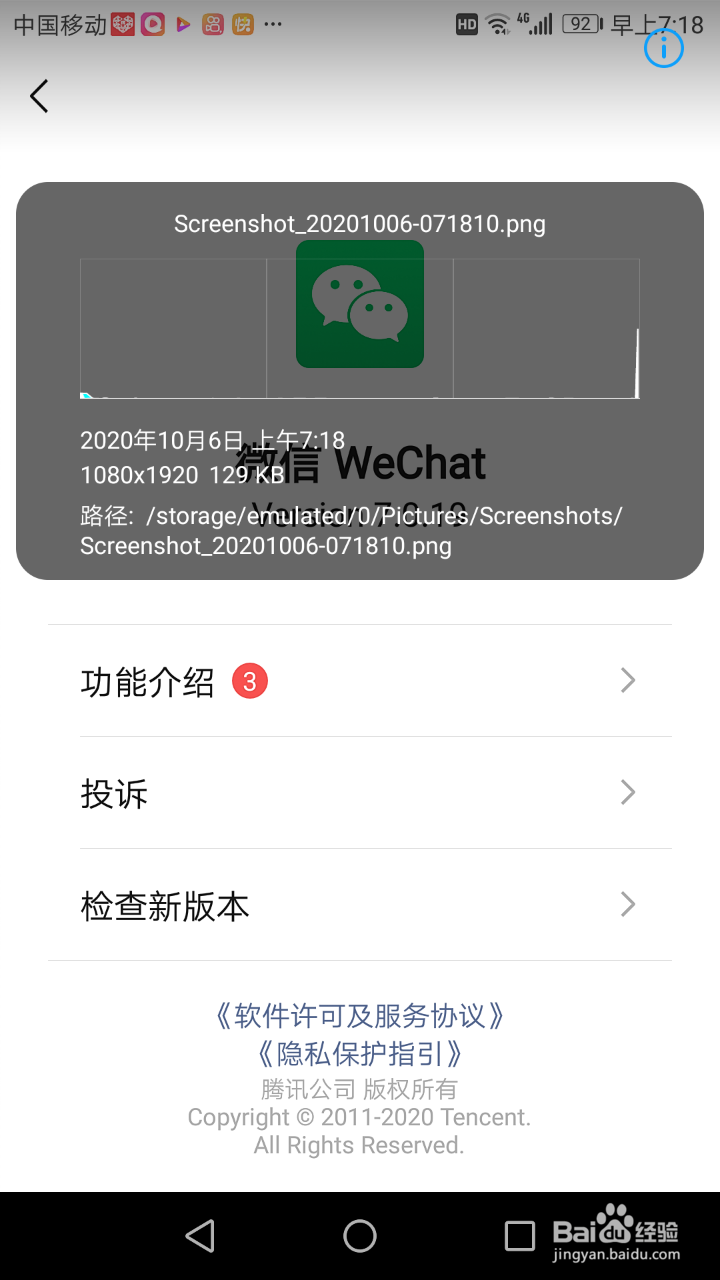Tap the circular home navigation button
Image resolution: width=720 pixels, height=1280 pixels.
pos(360,1236)
